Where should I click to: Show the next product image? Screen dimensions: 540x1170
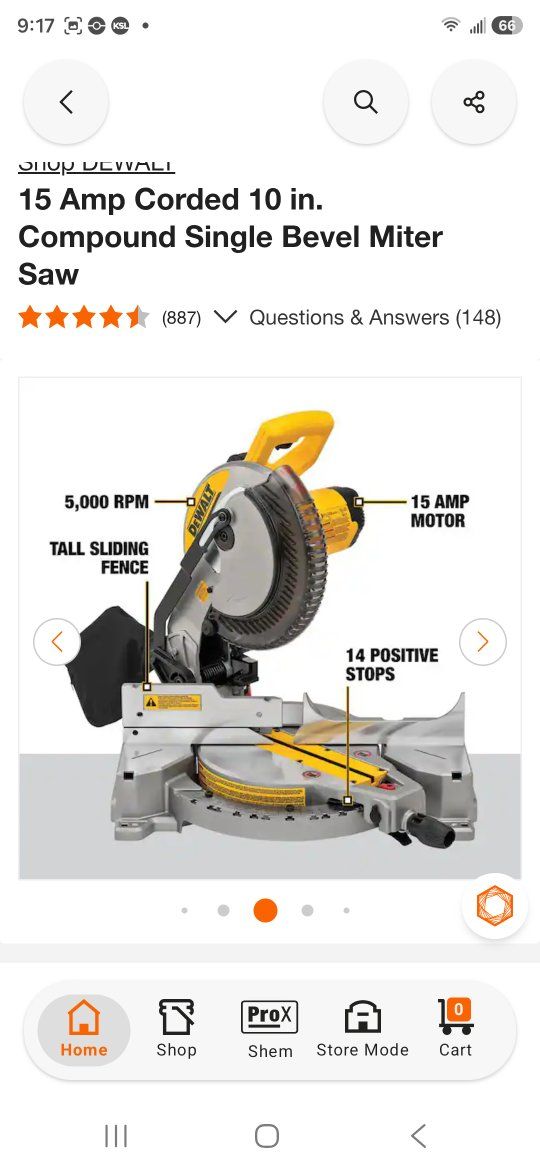click(x=483, y=642)
